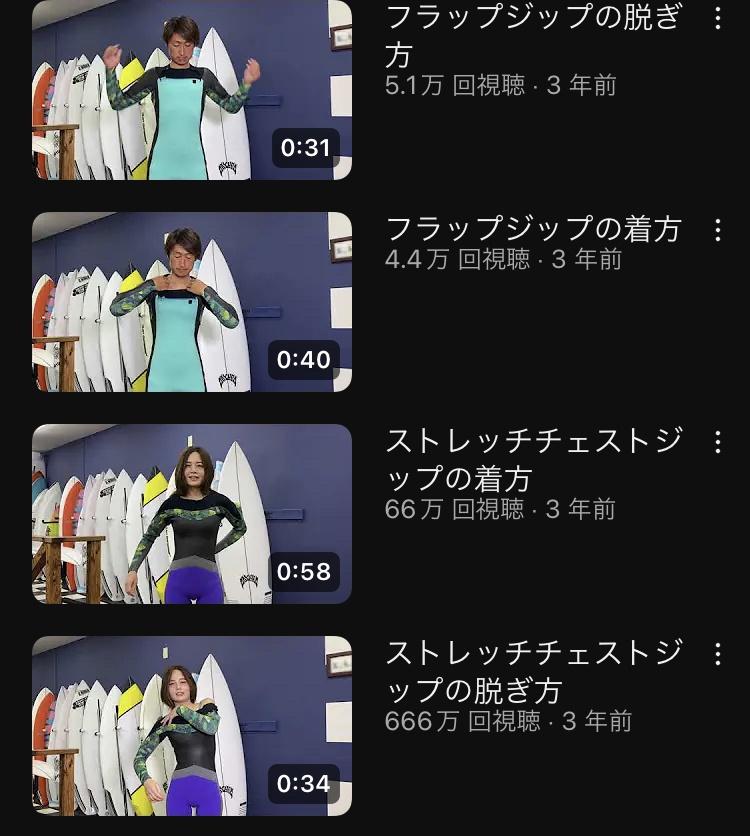The image size is (750, 836).
Task: Open more options for フラップジップの着方
Action: (x=717, y=230)
